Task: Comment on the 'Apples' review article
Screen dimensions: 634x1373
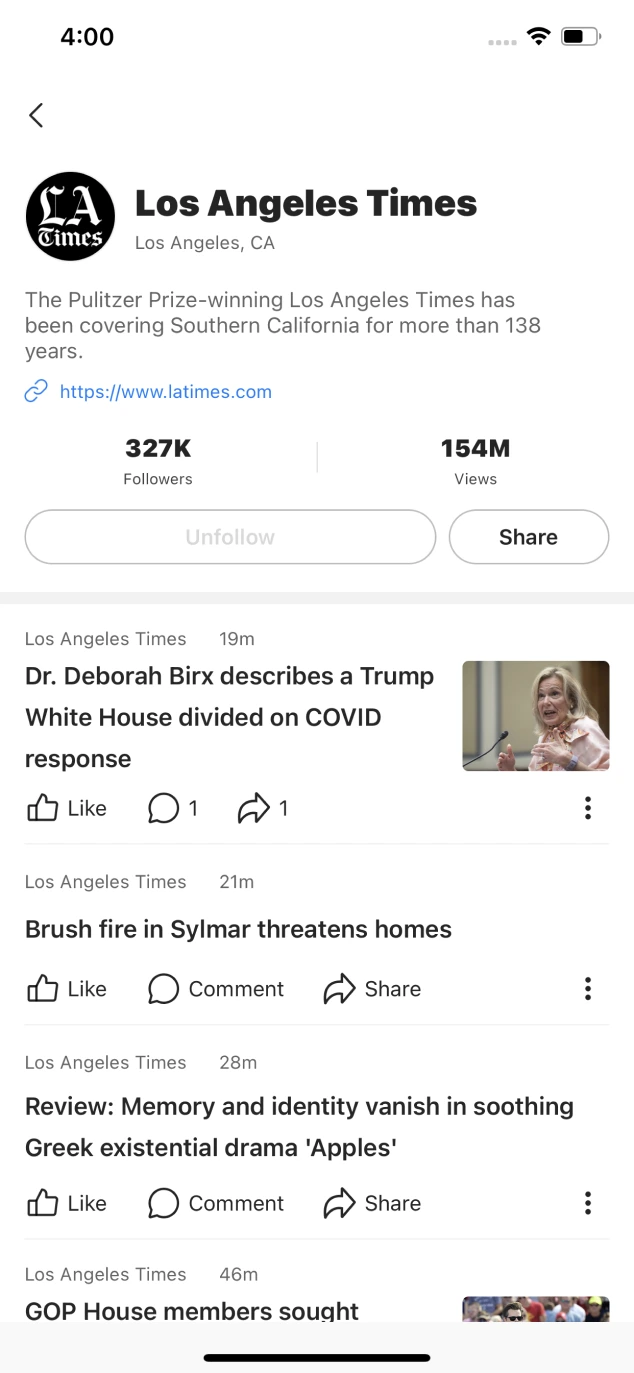Action: tap(216, 1203)
